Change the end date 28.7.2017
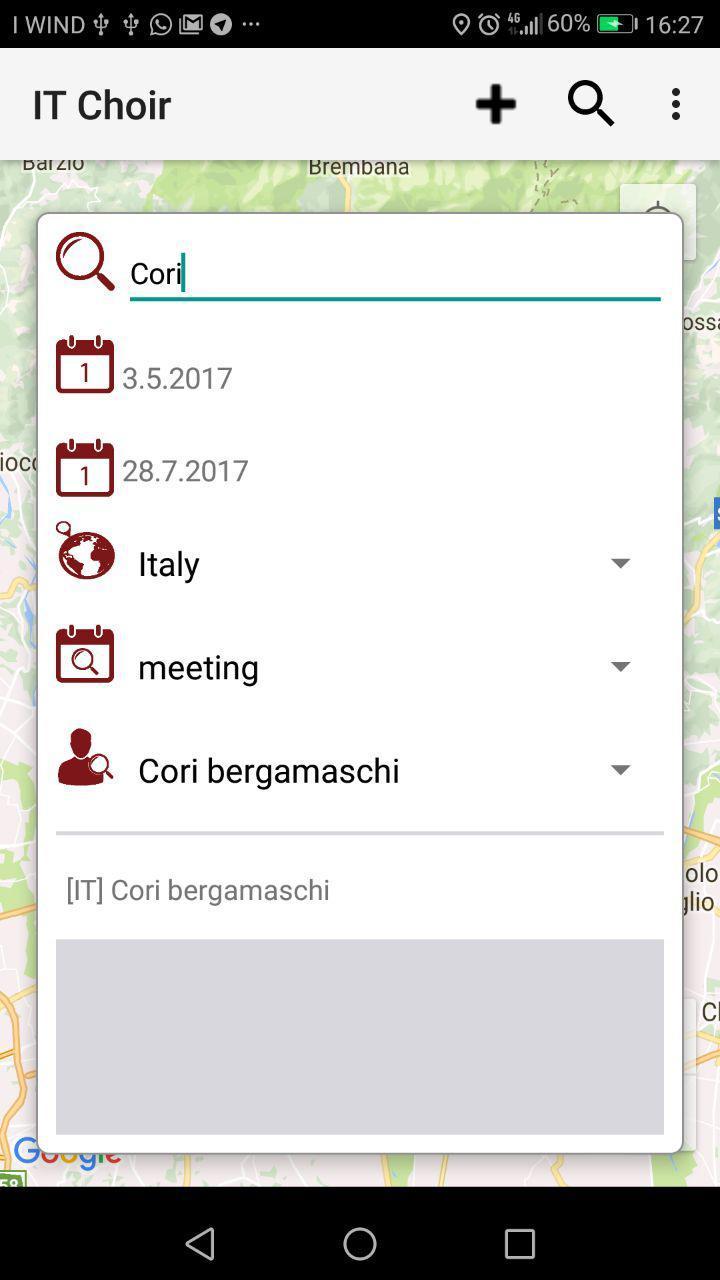This screenshot has width=720, height=1280. click(x=185, y=470)
